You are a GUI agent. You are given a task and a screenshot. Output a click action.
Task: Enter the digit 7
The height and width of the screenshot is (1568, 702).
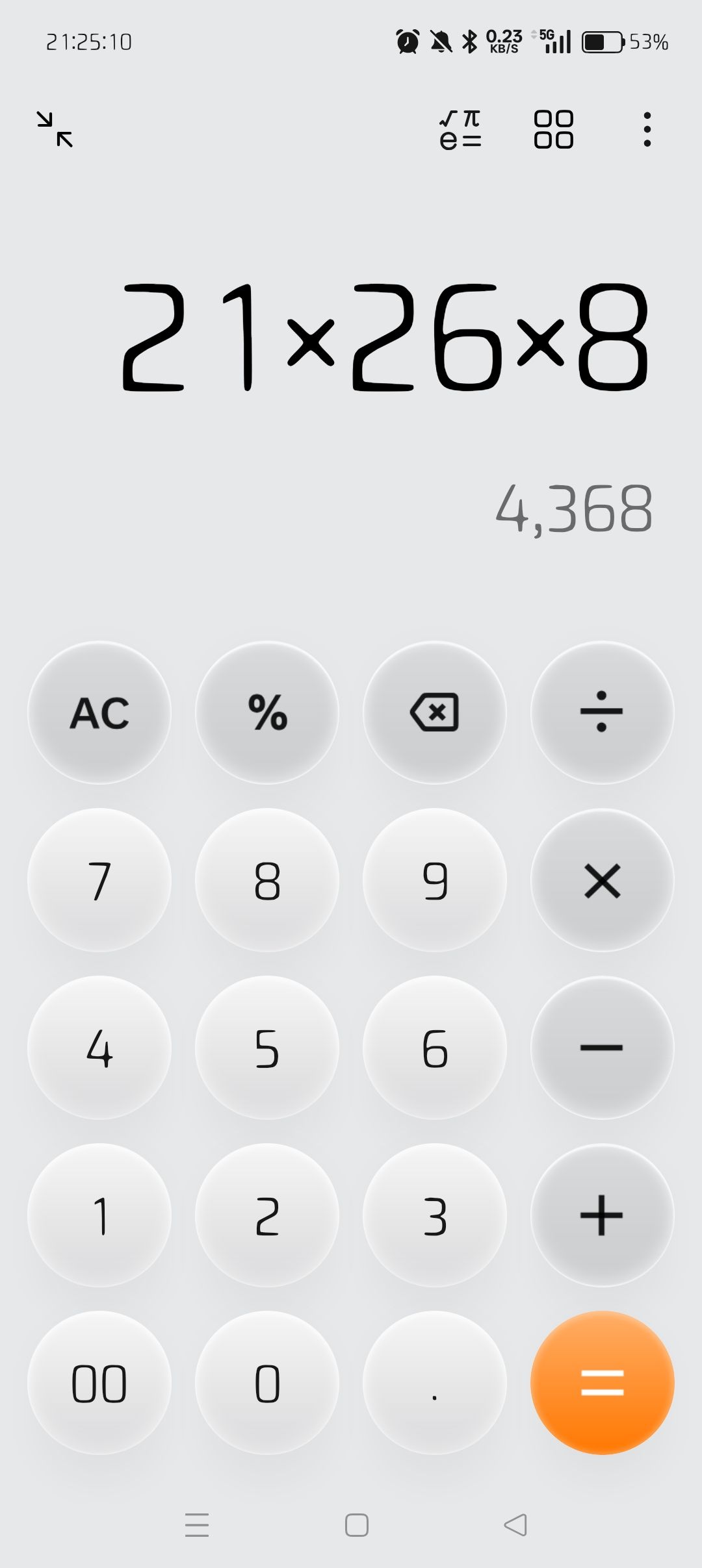click(x=99, y=880)
